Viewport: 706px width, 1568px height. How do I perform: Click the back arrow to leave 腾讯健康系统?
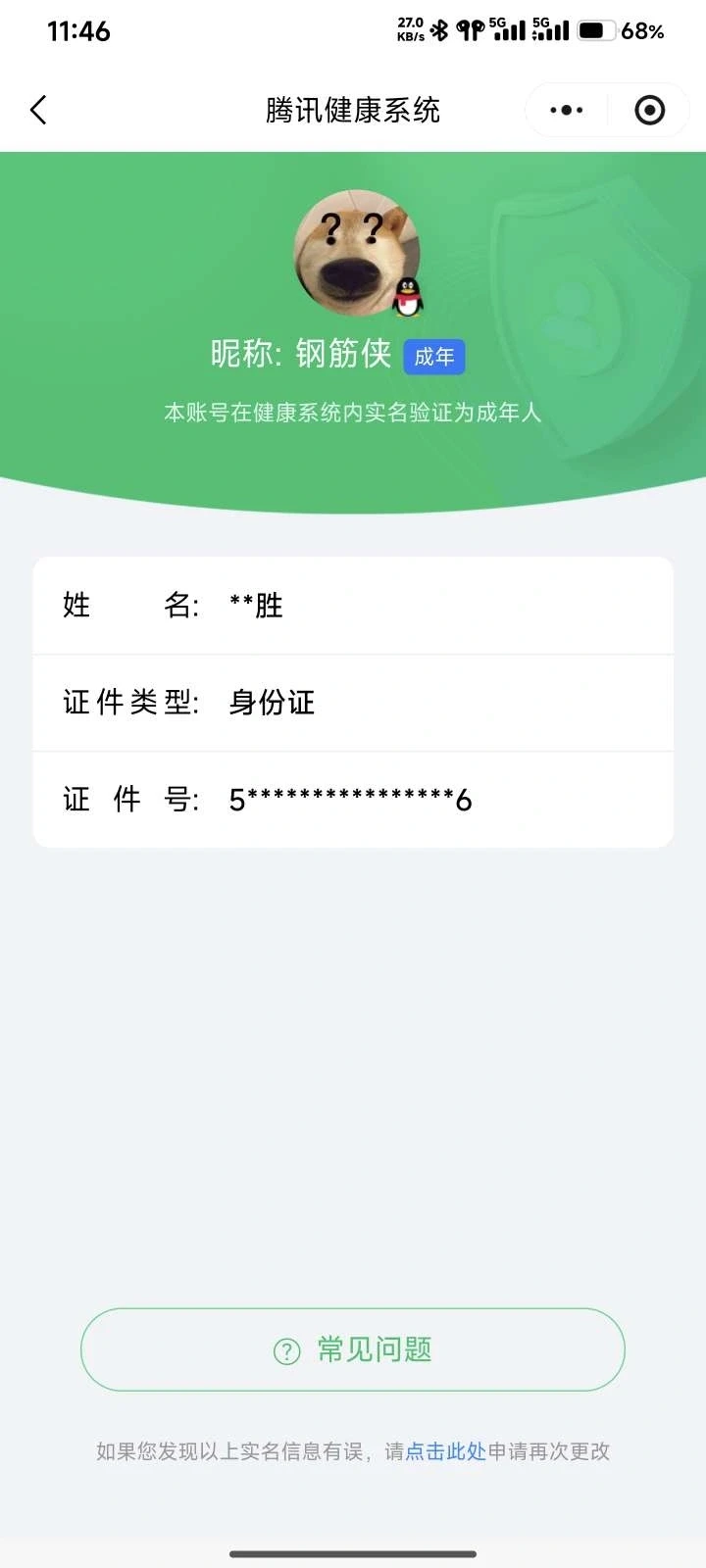point(39,110)
